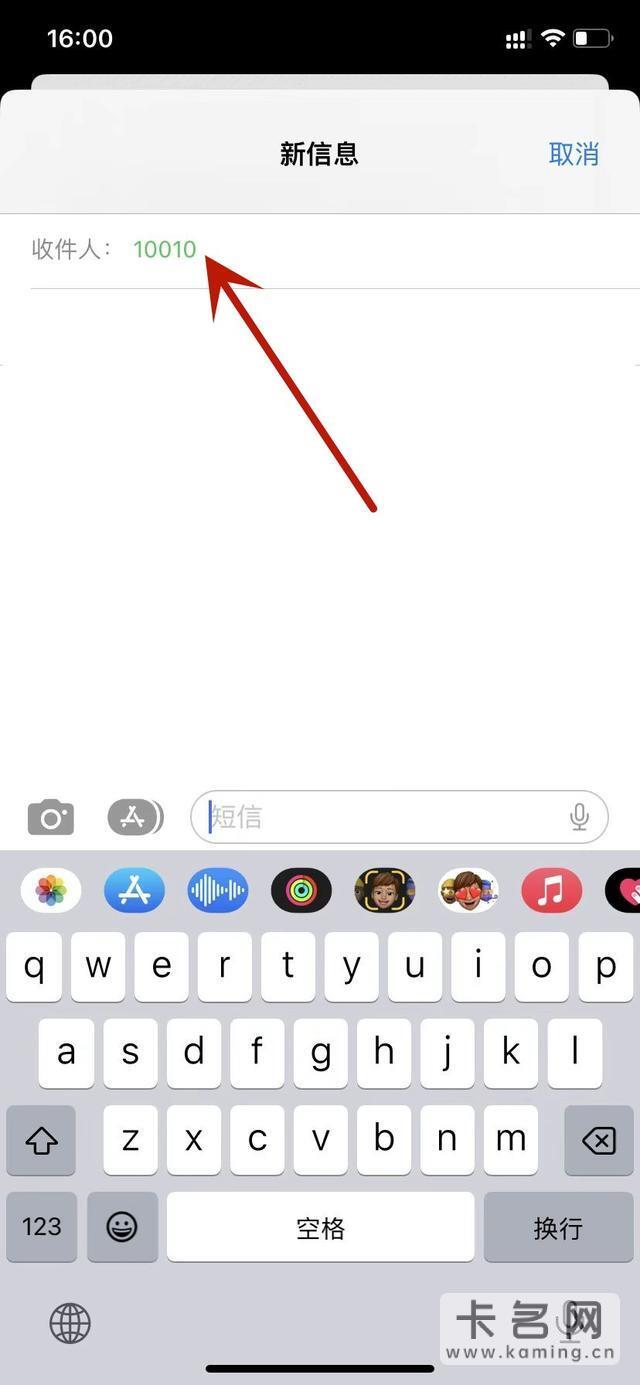Open audio message waveform app

tap(217, 889)
